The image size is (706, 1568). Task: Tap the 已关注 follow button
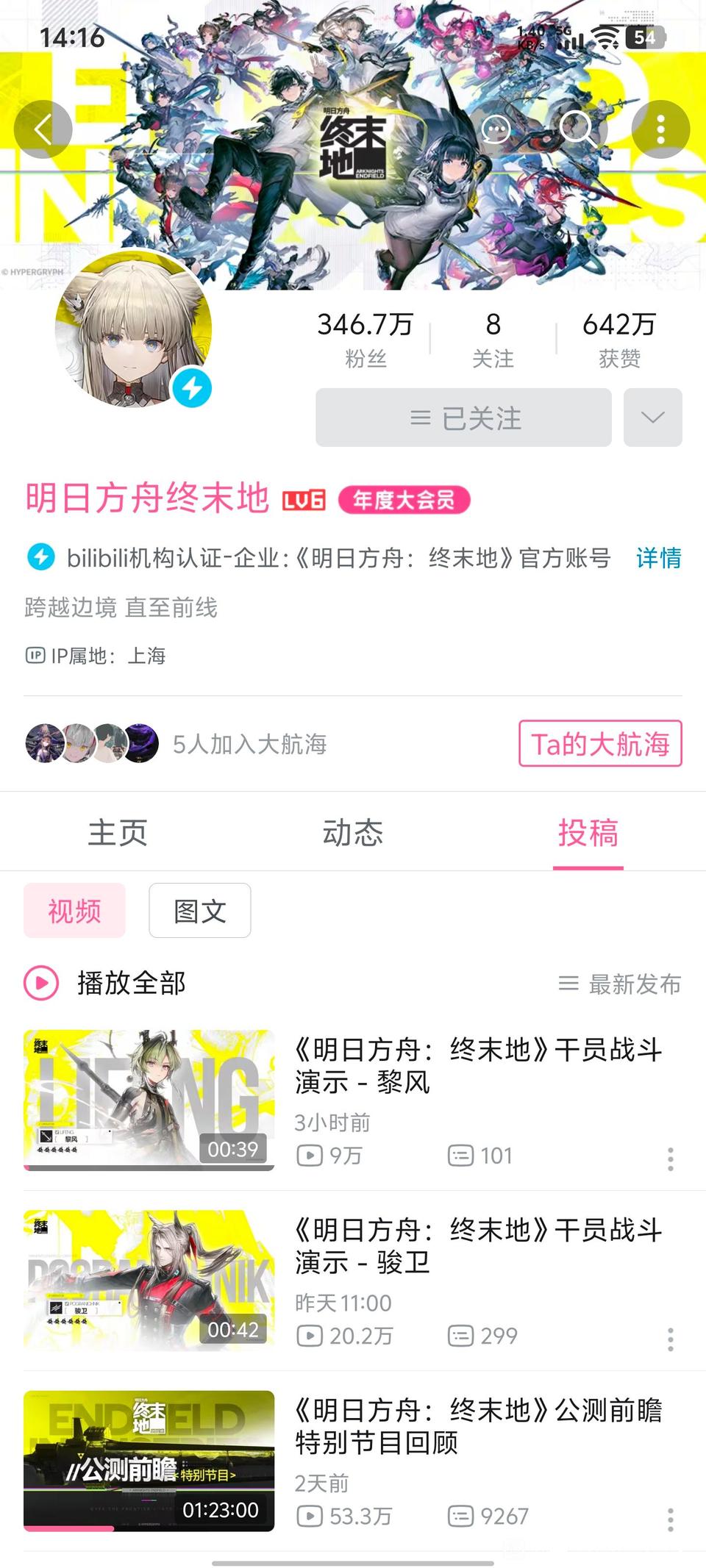coord(463,418)
